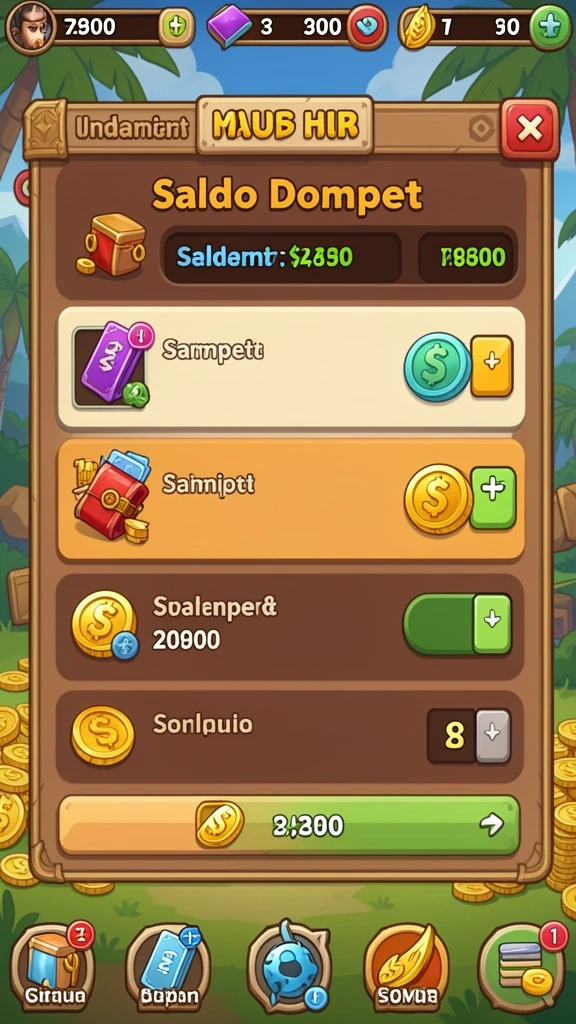Screen dimensions: 576x1024
Task: Switch to the SOMUB tab
Action: pyautogui.click(x=406, y=965)
